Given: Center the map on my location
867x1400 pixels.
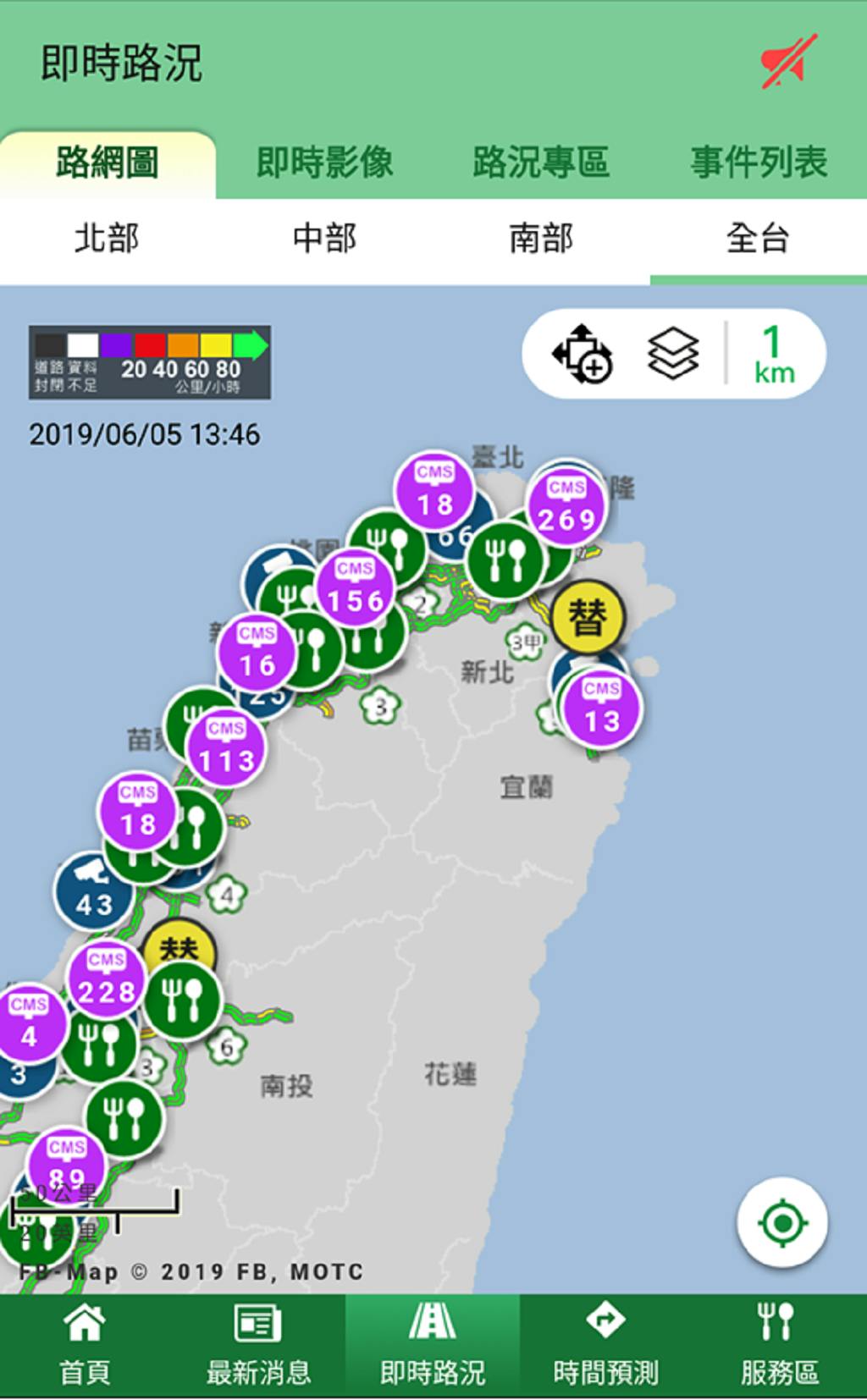Looking at the screenshot, I should (x=781, y=1222).
